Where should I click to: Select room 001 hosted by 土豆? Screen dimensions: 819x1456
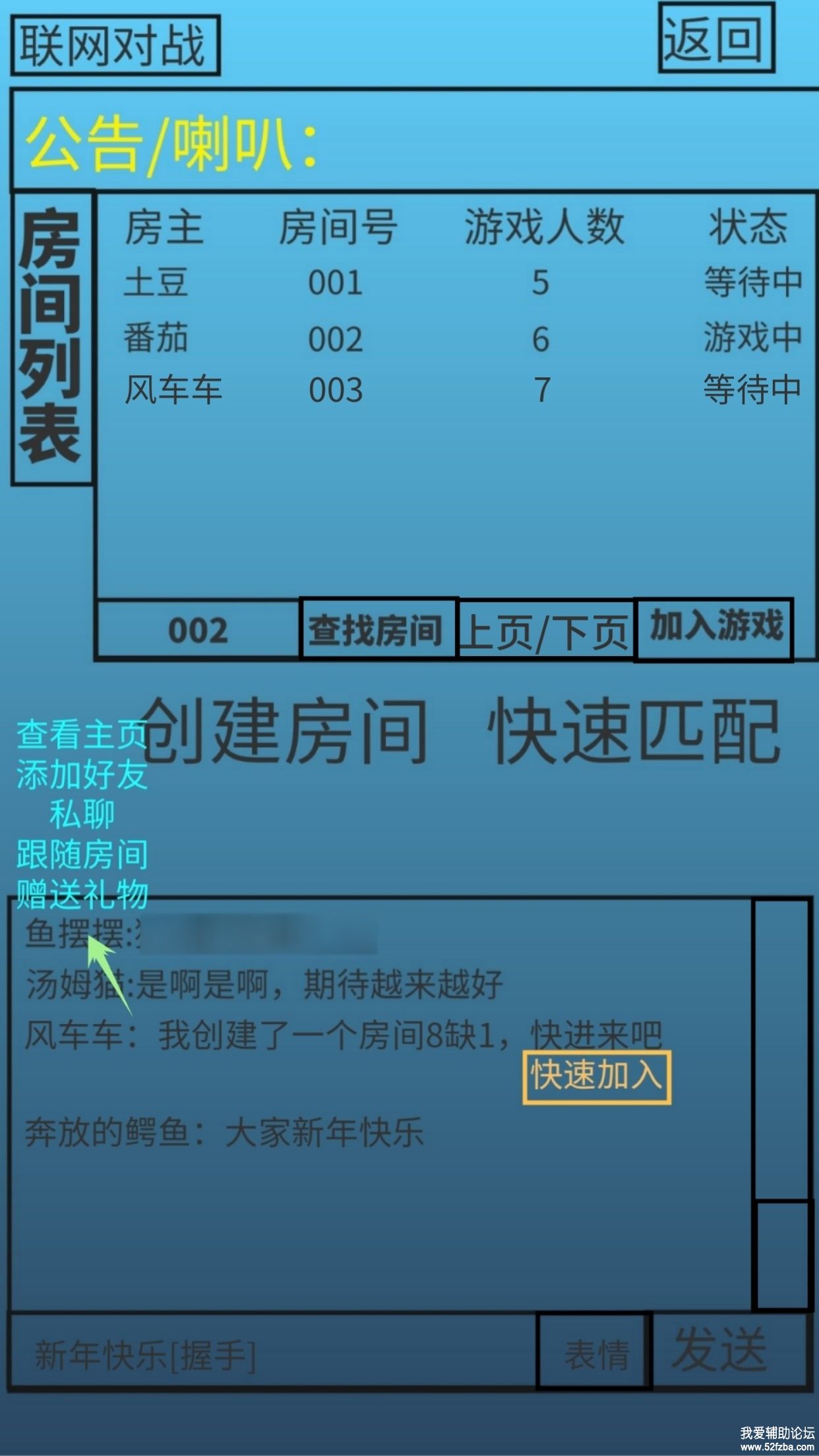(x=462, y=282)
